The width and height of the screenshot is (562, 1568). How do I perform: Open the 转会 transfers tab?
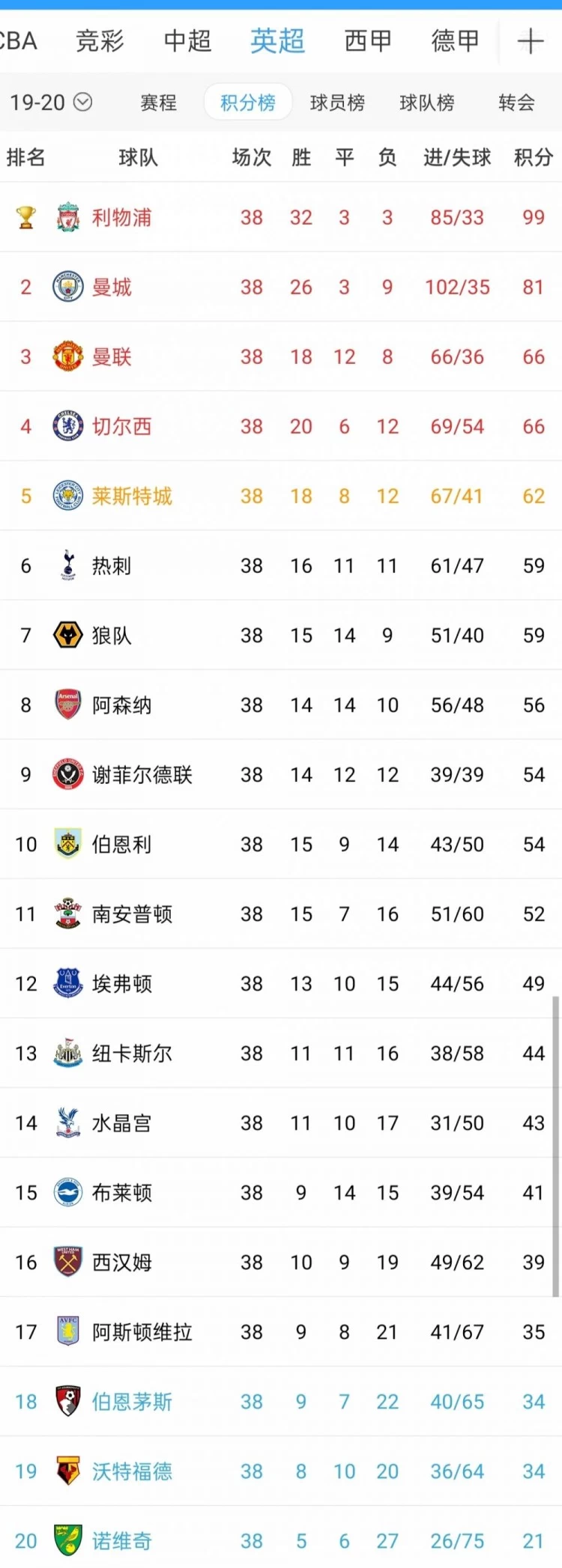click(516, 103)
